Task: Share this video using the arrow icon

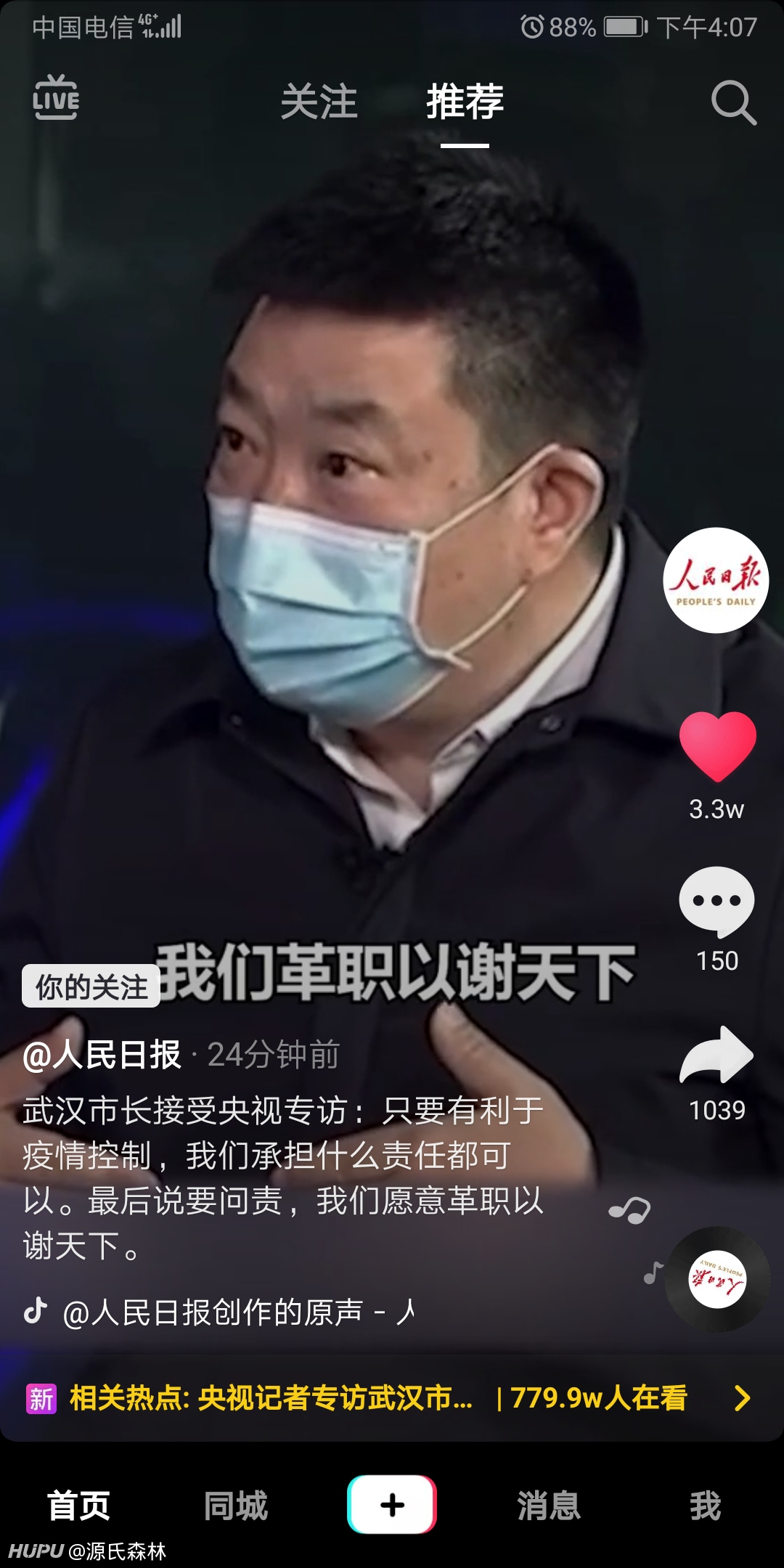Action: coord(716,1055)
